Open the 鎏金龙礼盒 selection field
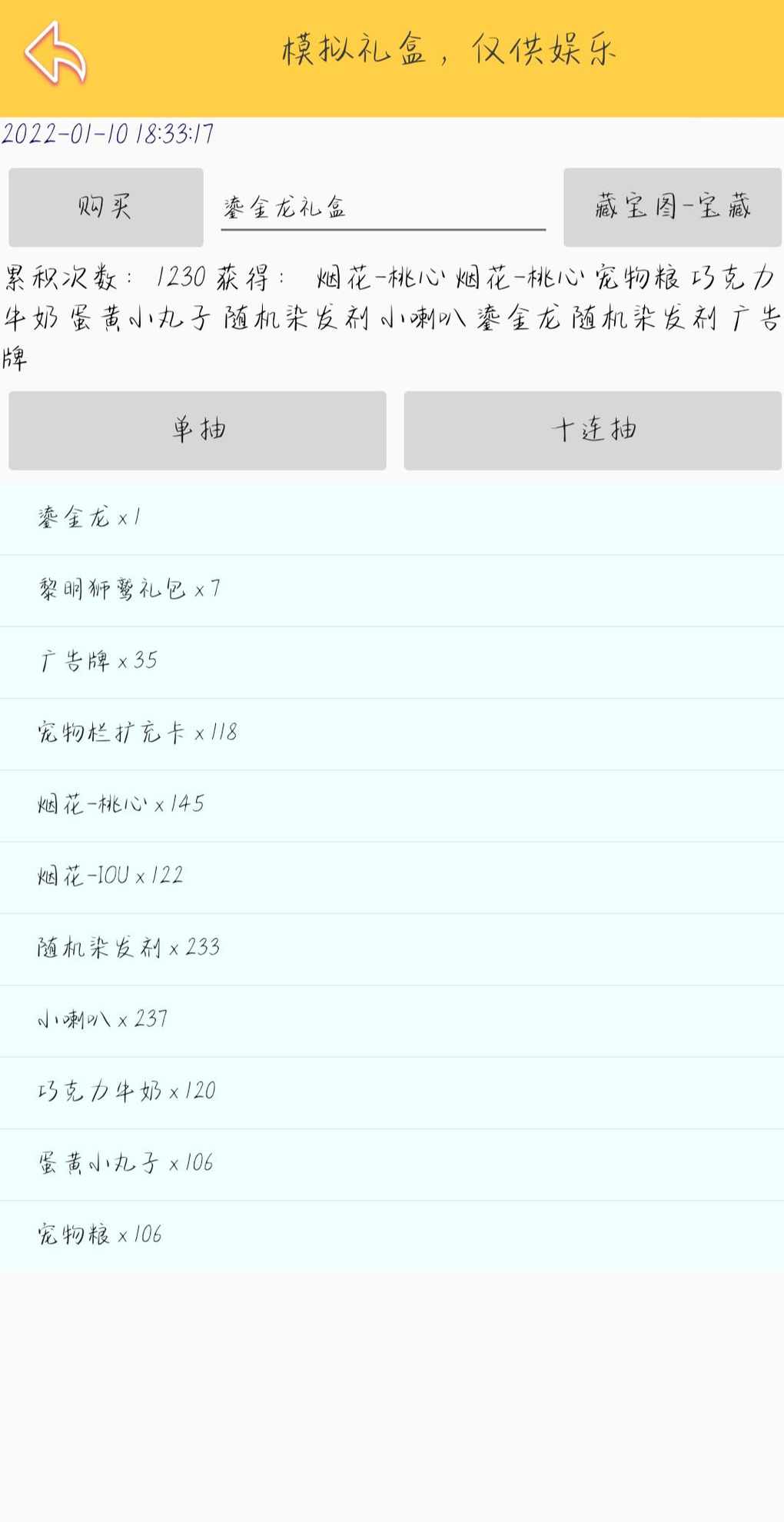 coord(383,208)
